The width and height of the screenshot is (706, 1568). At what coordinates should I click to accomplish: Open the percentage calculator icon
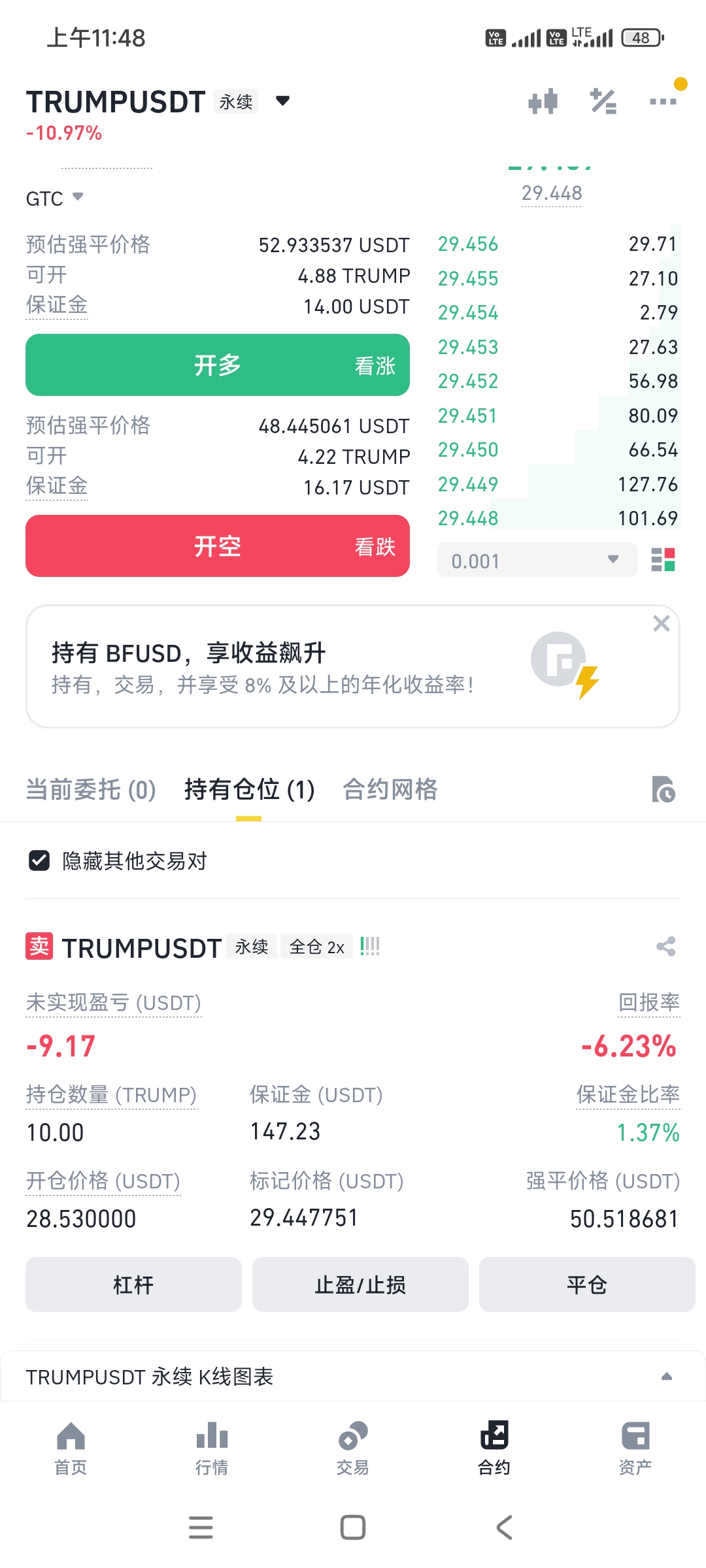[x=603, y=102]
